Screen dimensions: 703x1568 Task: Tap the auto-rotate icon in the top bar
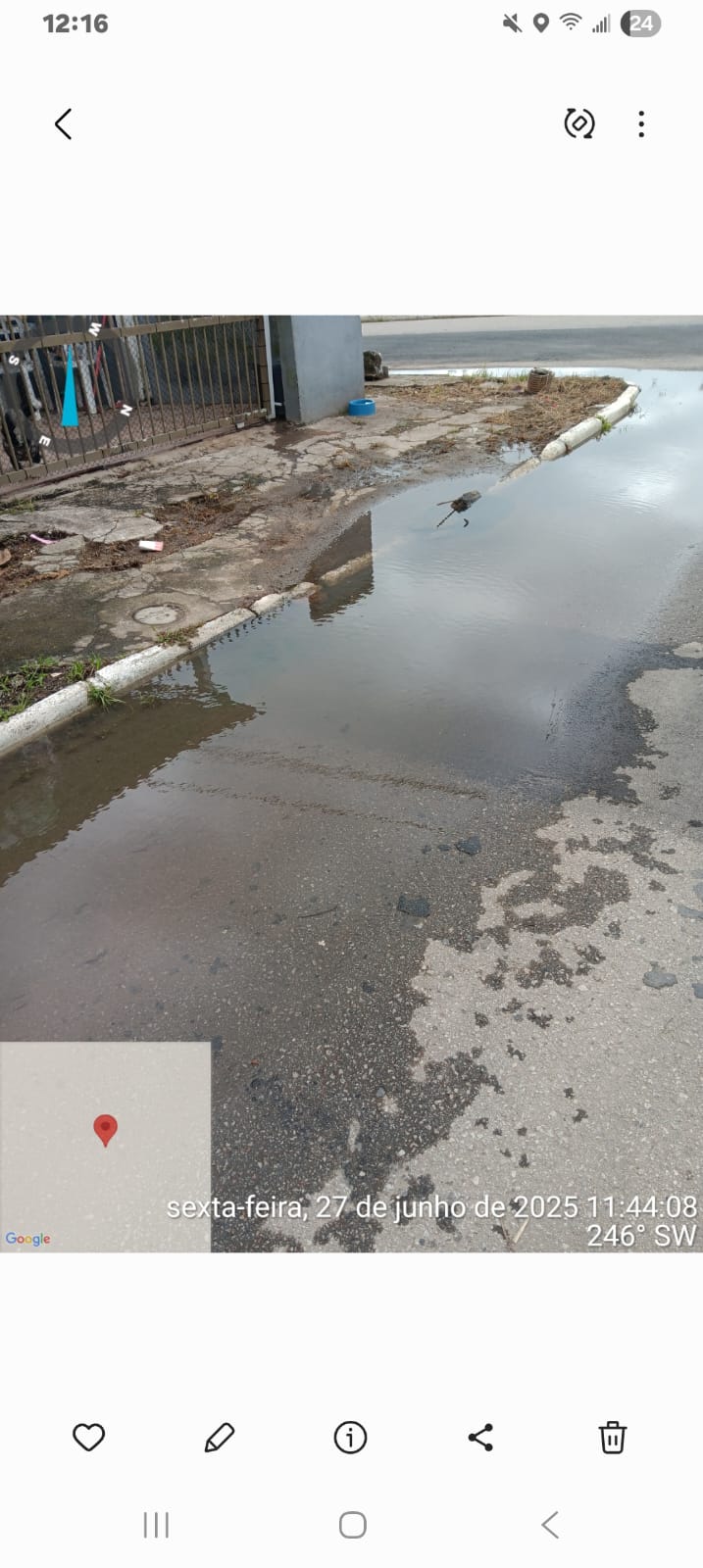tap(578, 123)
